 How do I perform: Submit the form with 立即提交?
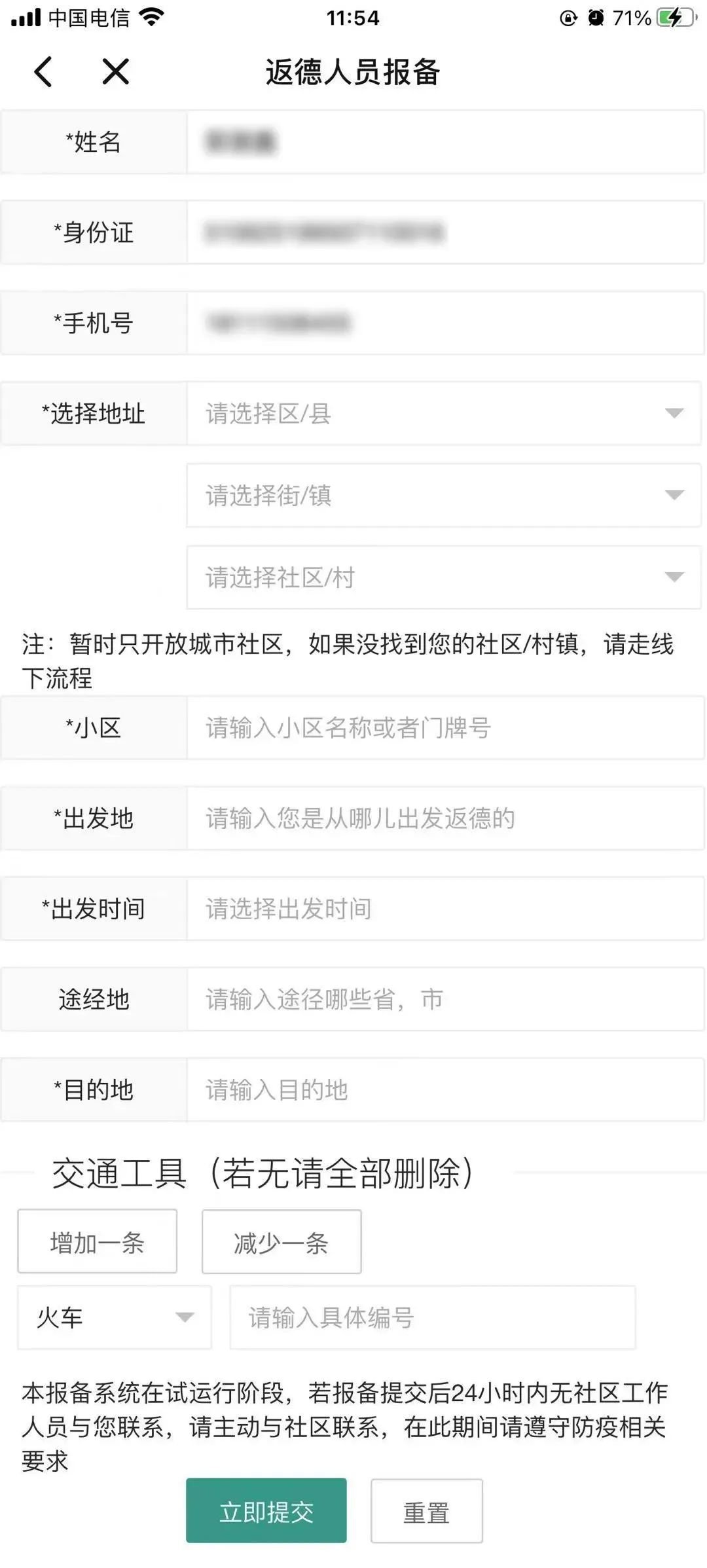click(x=266, y=1511)
